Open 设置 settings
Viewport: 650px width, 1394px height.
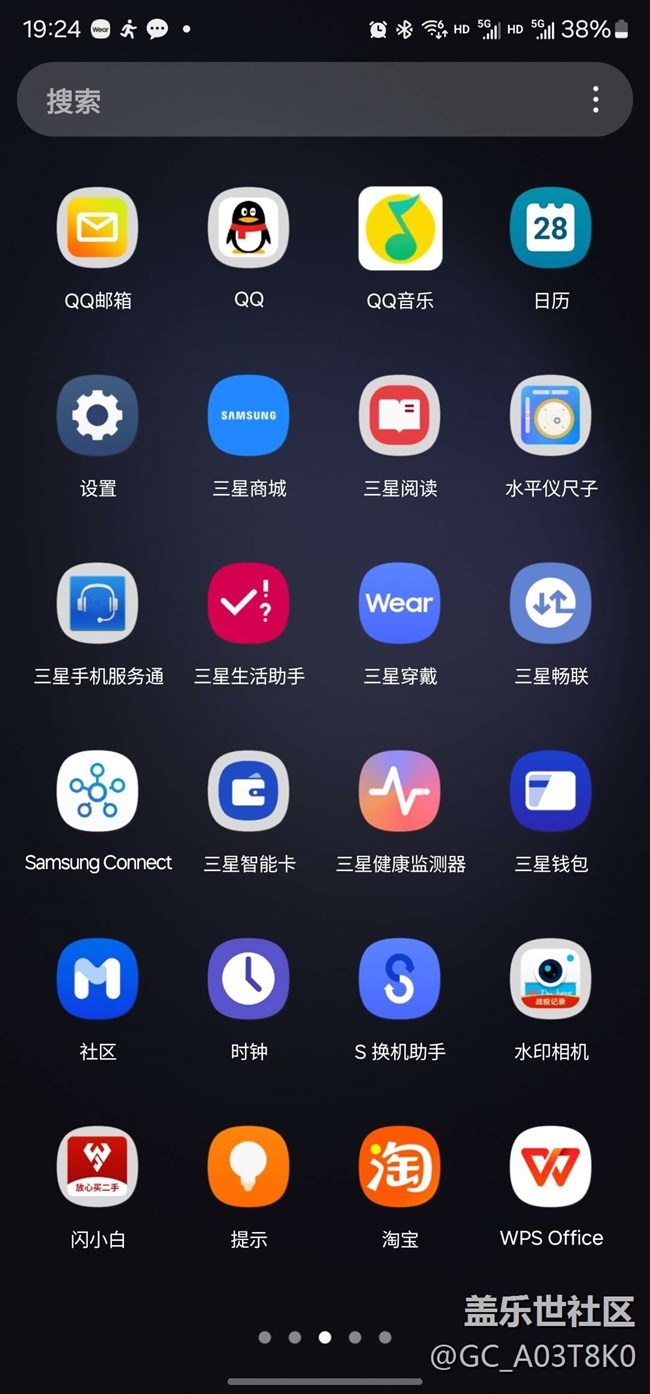(x=98, y=416)
